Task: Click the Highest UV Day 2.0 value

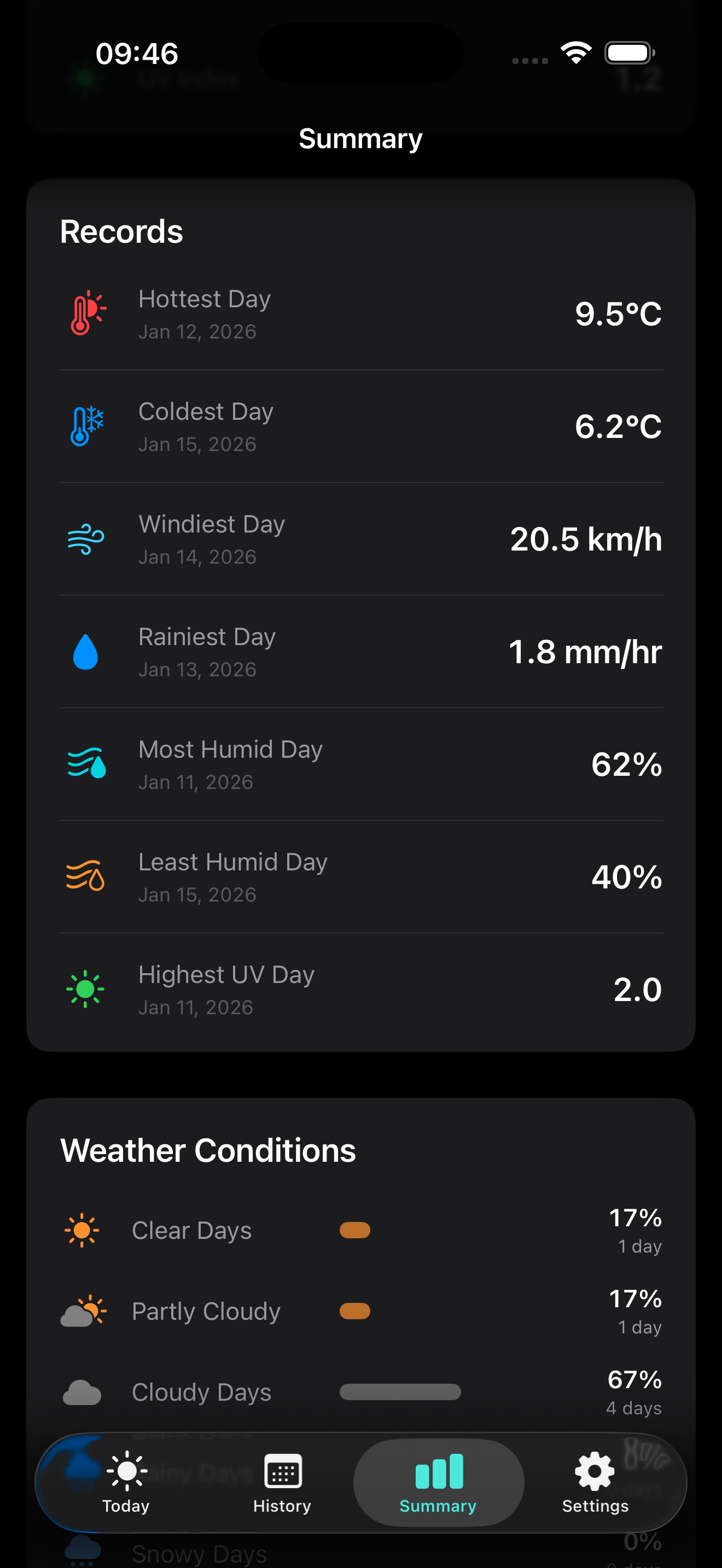Action: (637, 989)
